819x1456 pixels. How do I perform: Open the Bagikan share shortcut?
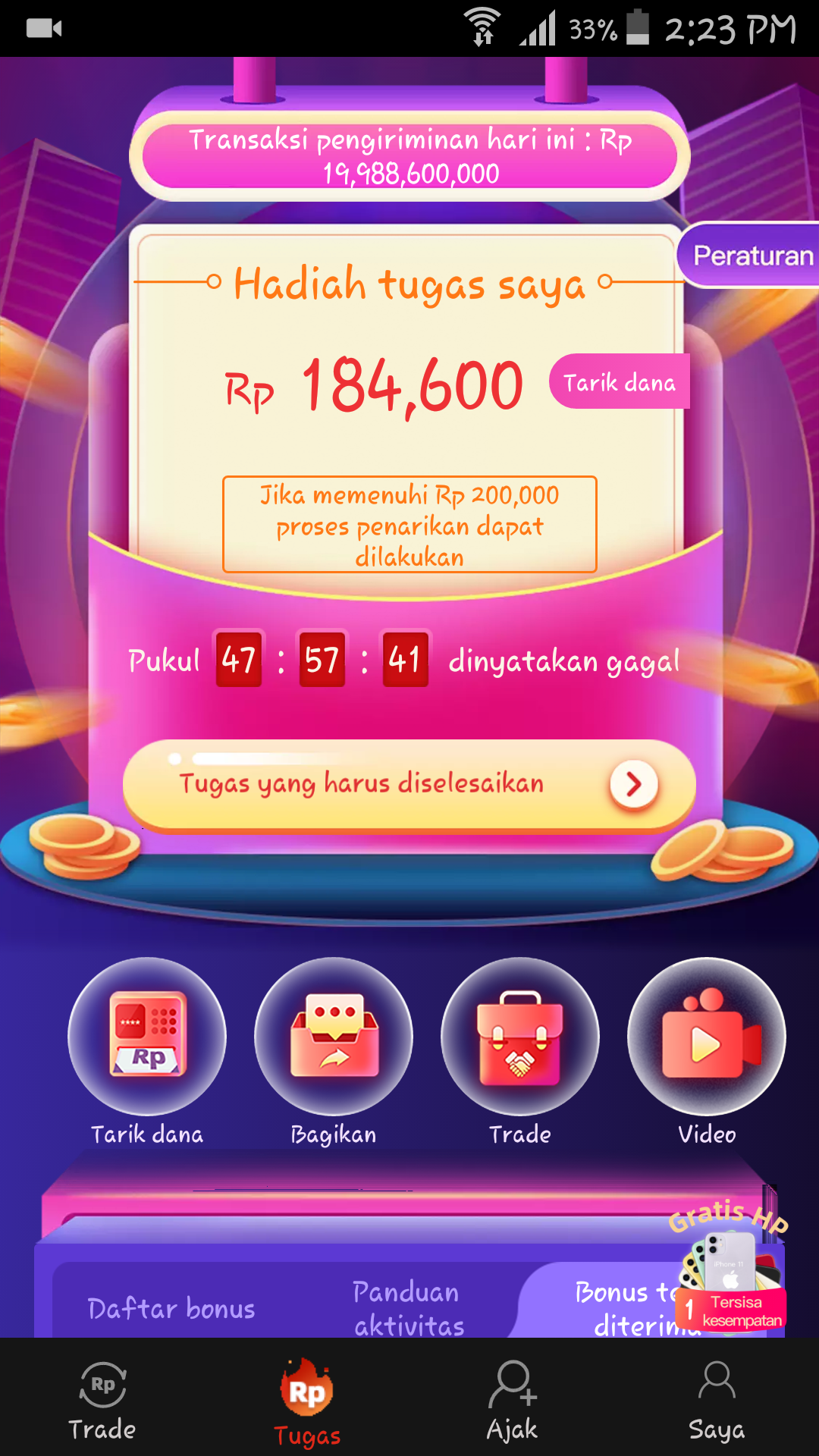[x=334, y=1036]
